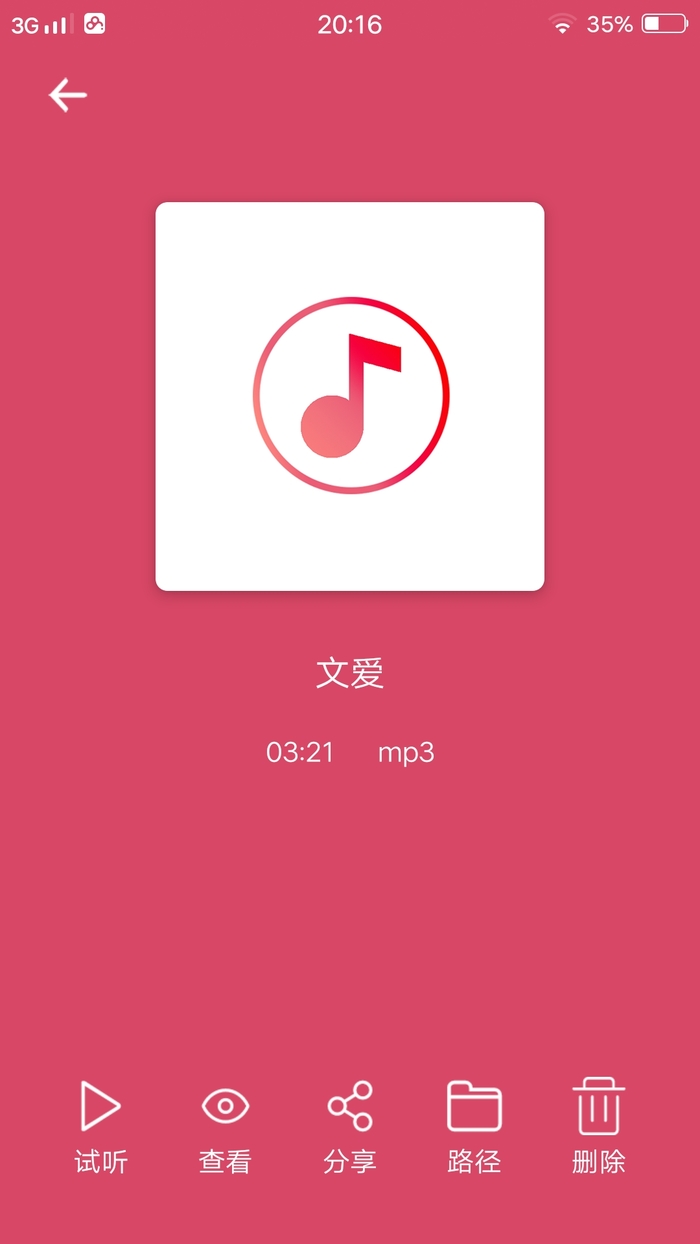Share the 文爱 mp3 via 分享
Viewport: 700px width, 1244px height.
pos(350,1125)
